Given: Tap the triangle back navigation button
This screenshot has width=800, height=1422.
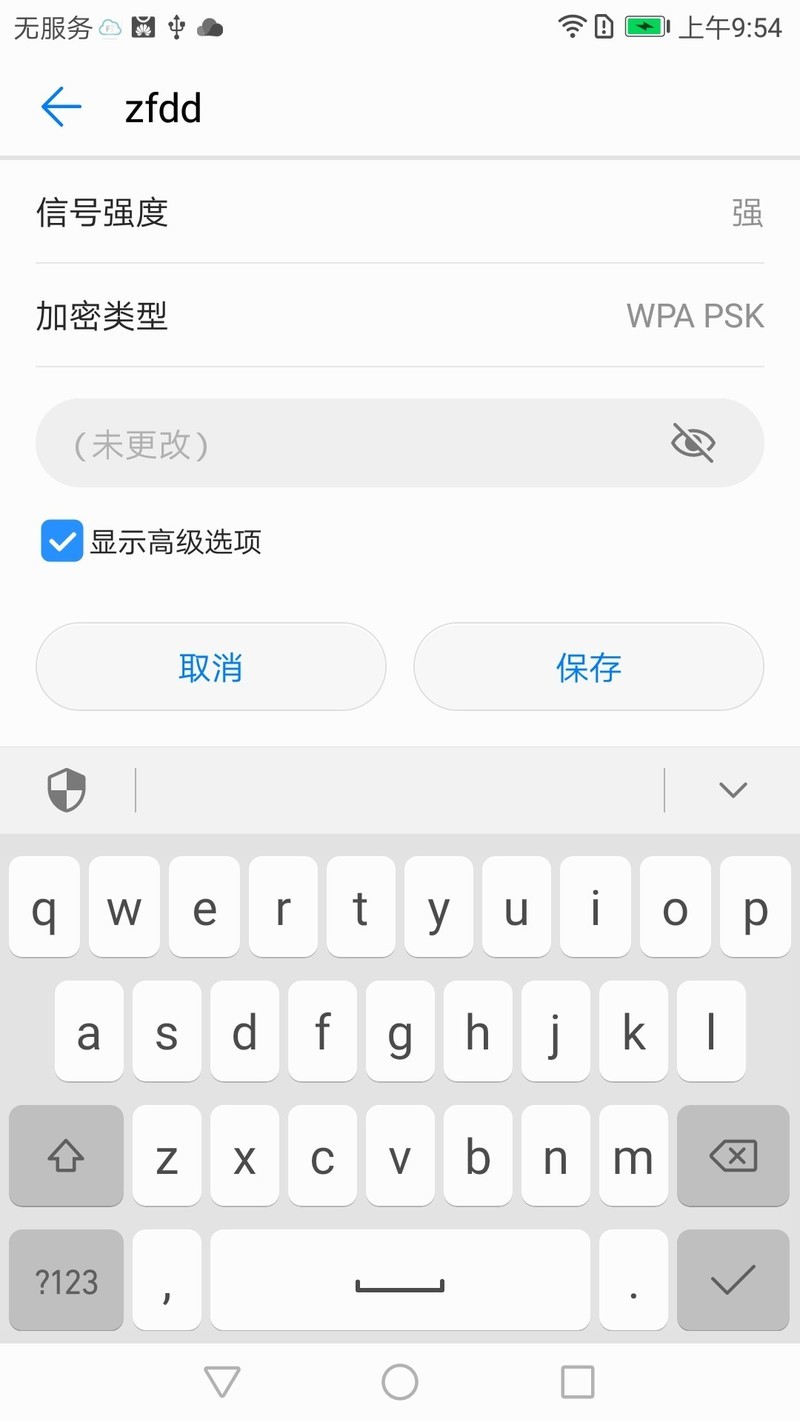Looking at the screenshot, I should coord(222,1381).
